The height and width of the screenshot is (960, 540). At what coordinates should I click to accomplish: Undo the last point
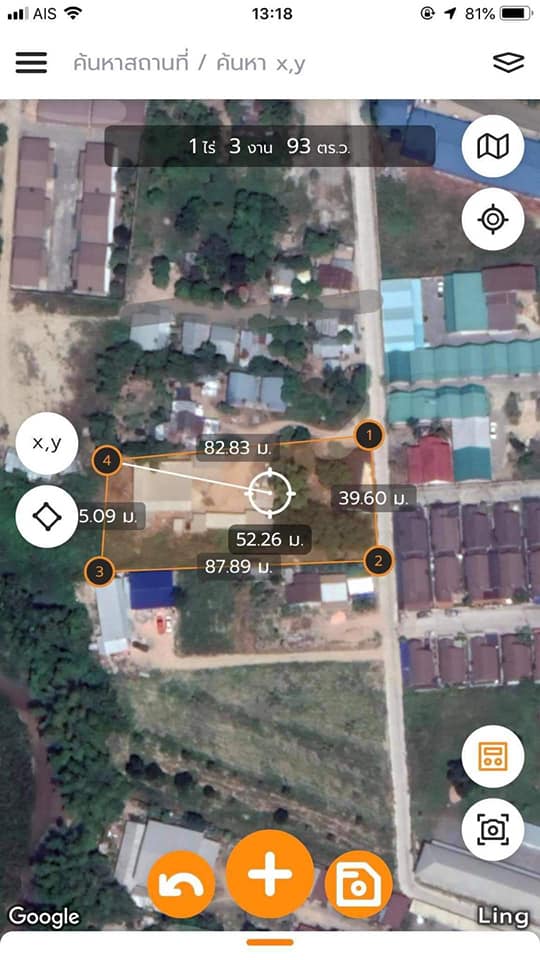pos(182,884)
